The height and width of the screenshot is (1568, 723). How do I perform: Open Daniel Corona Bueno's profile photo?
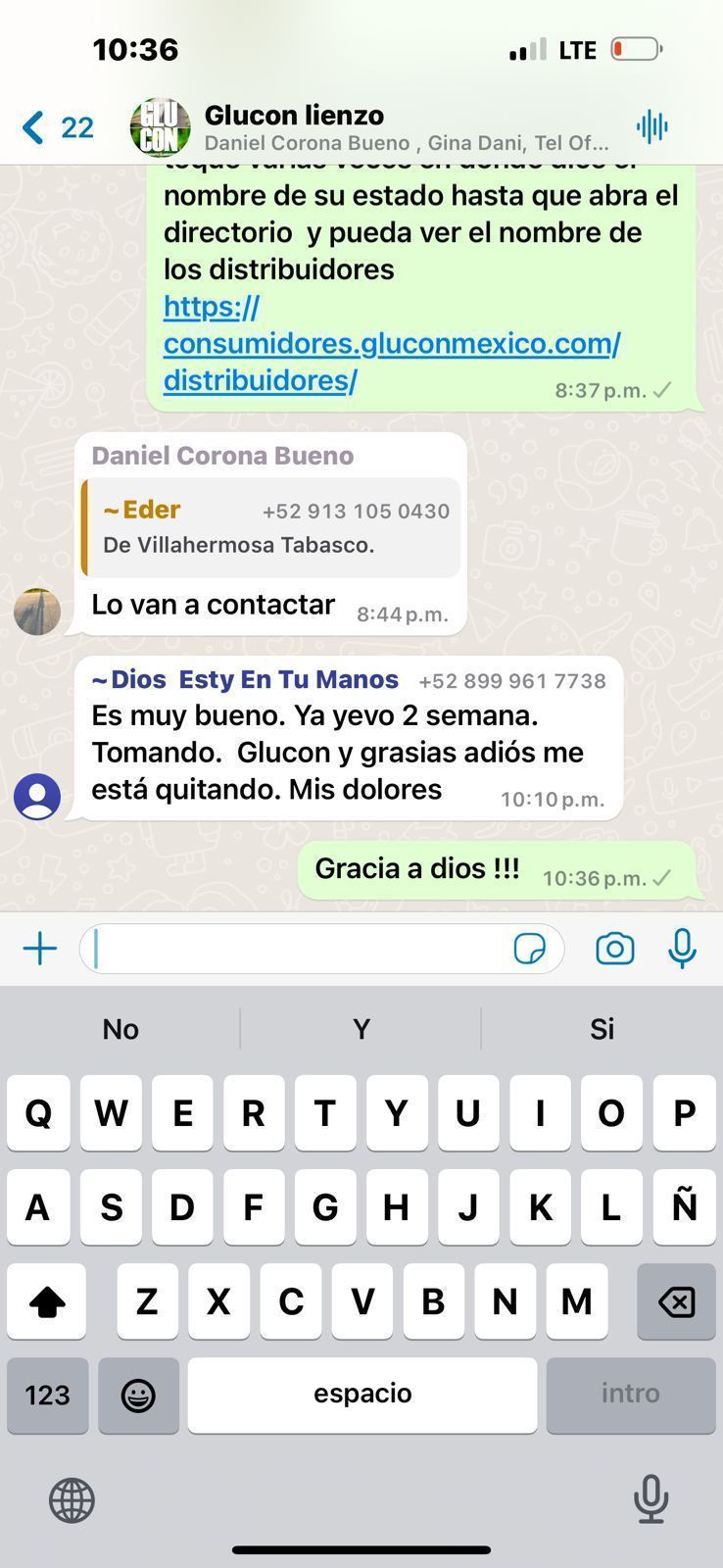click(x=37, y=612)
